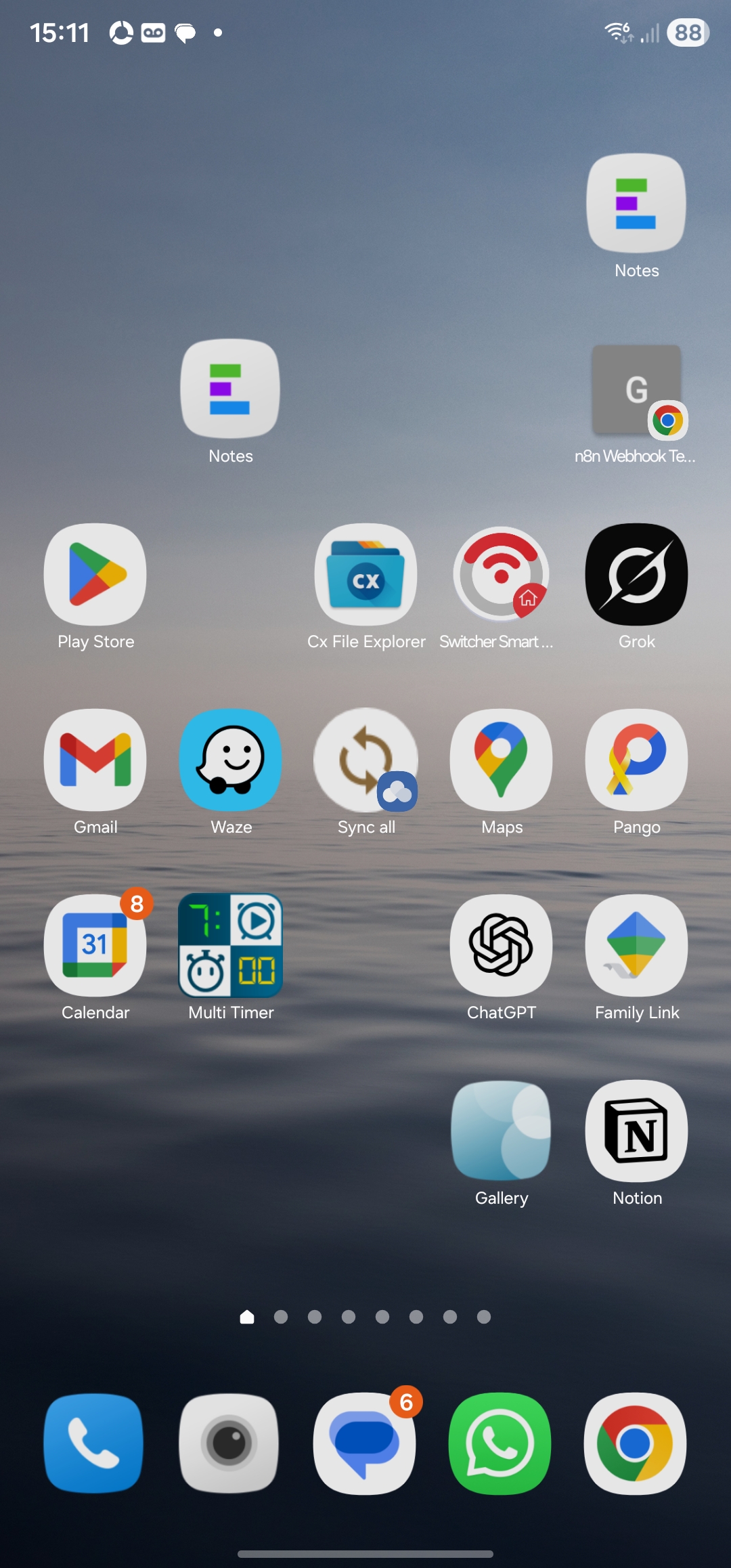Open the Phone dialer in the dock
Screen dimensions: 731x1568
point(93,1443)
